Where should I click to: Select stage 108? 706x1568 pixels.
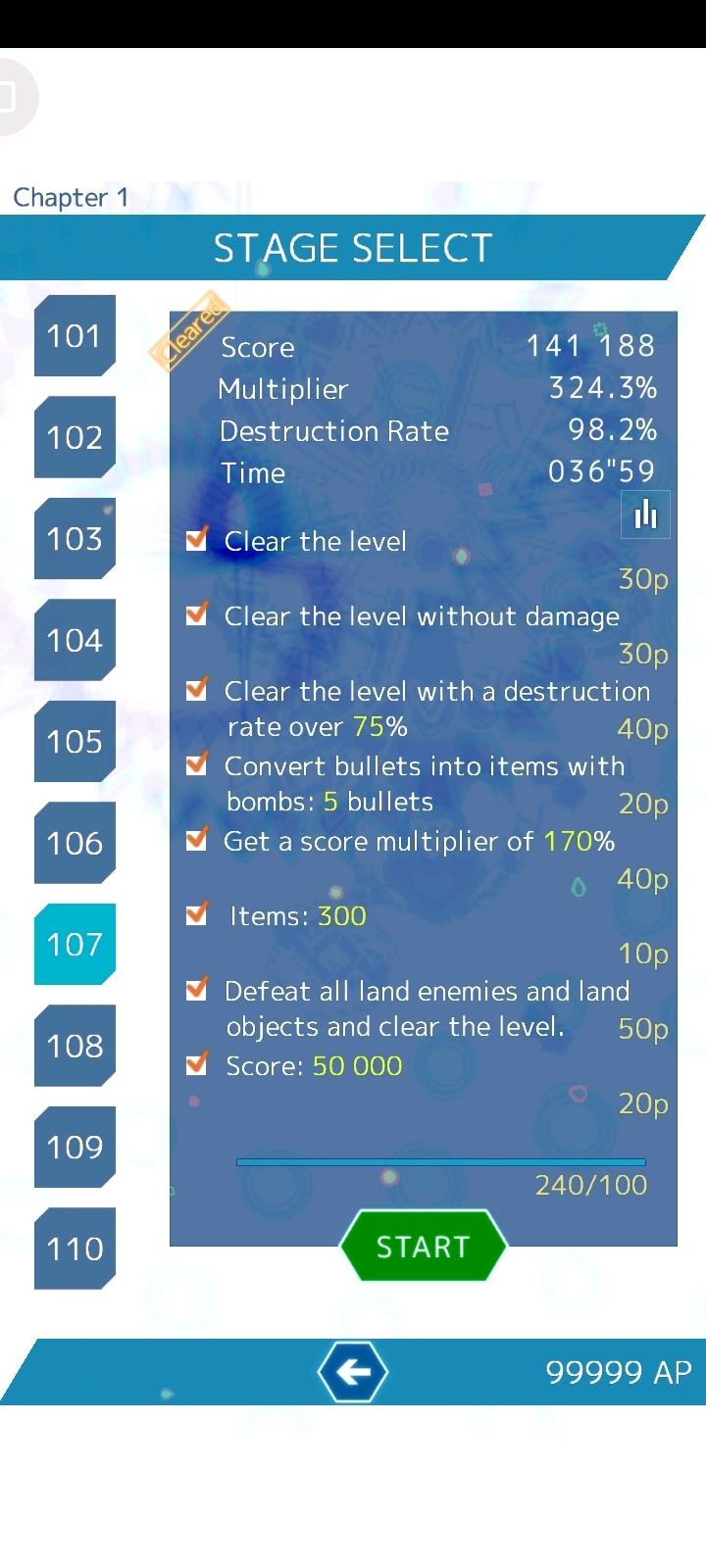click(75, 1046)
